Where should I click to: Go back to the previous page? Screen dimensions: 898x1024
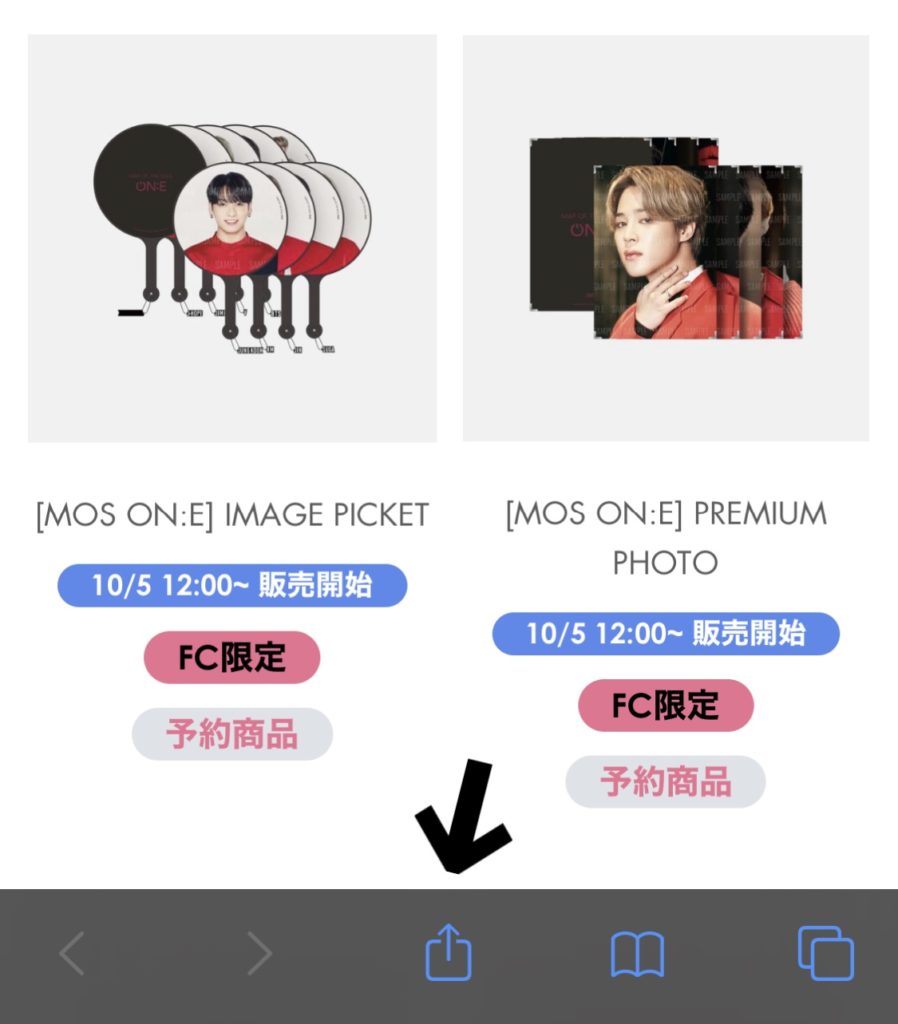coord(72,953)
